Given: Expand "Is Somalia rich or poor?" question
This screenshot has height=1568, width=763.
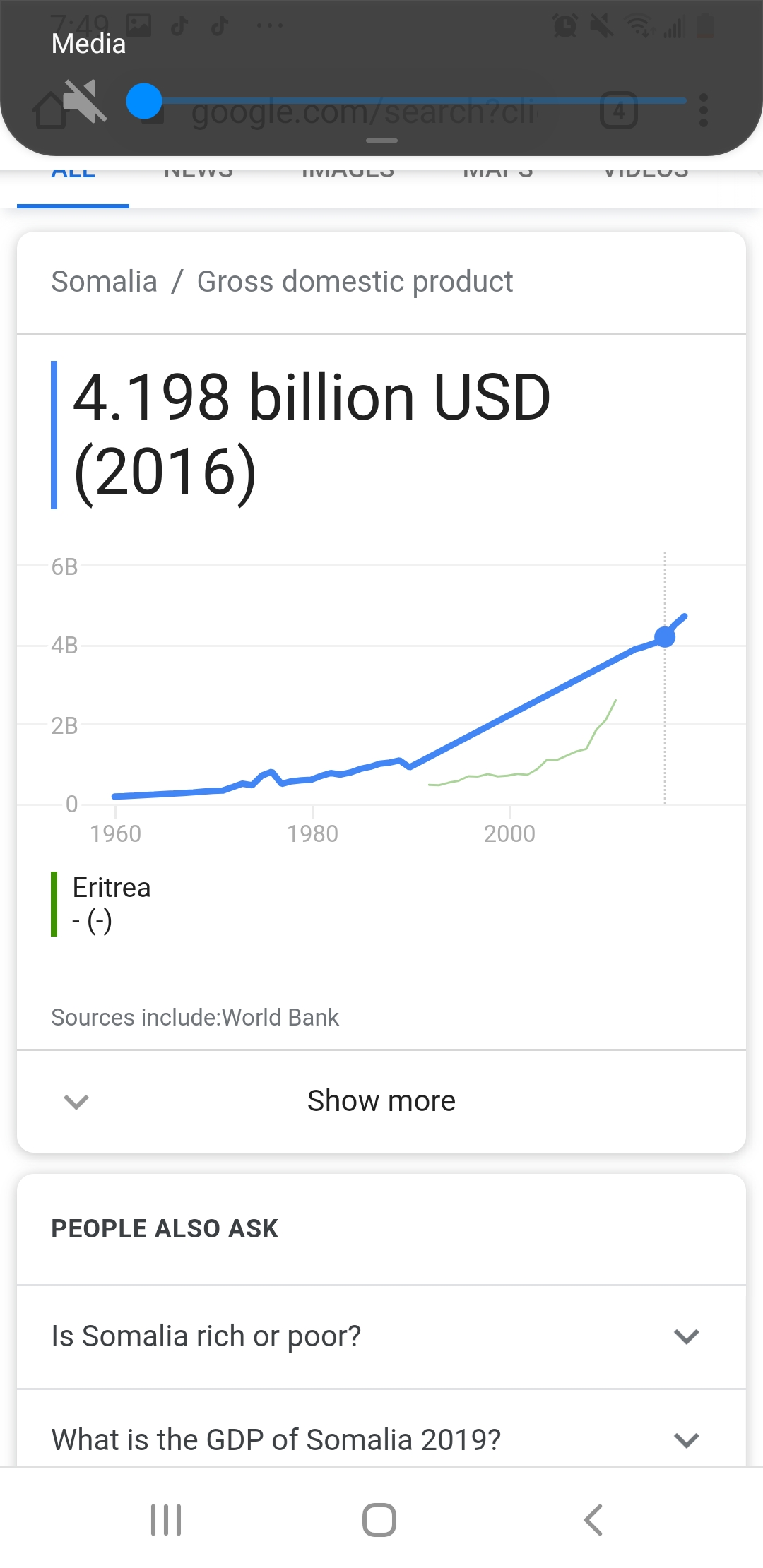Looking at the screenshot, I should 381,1336.
